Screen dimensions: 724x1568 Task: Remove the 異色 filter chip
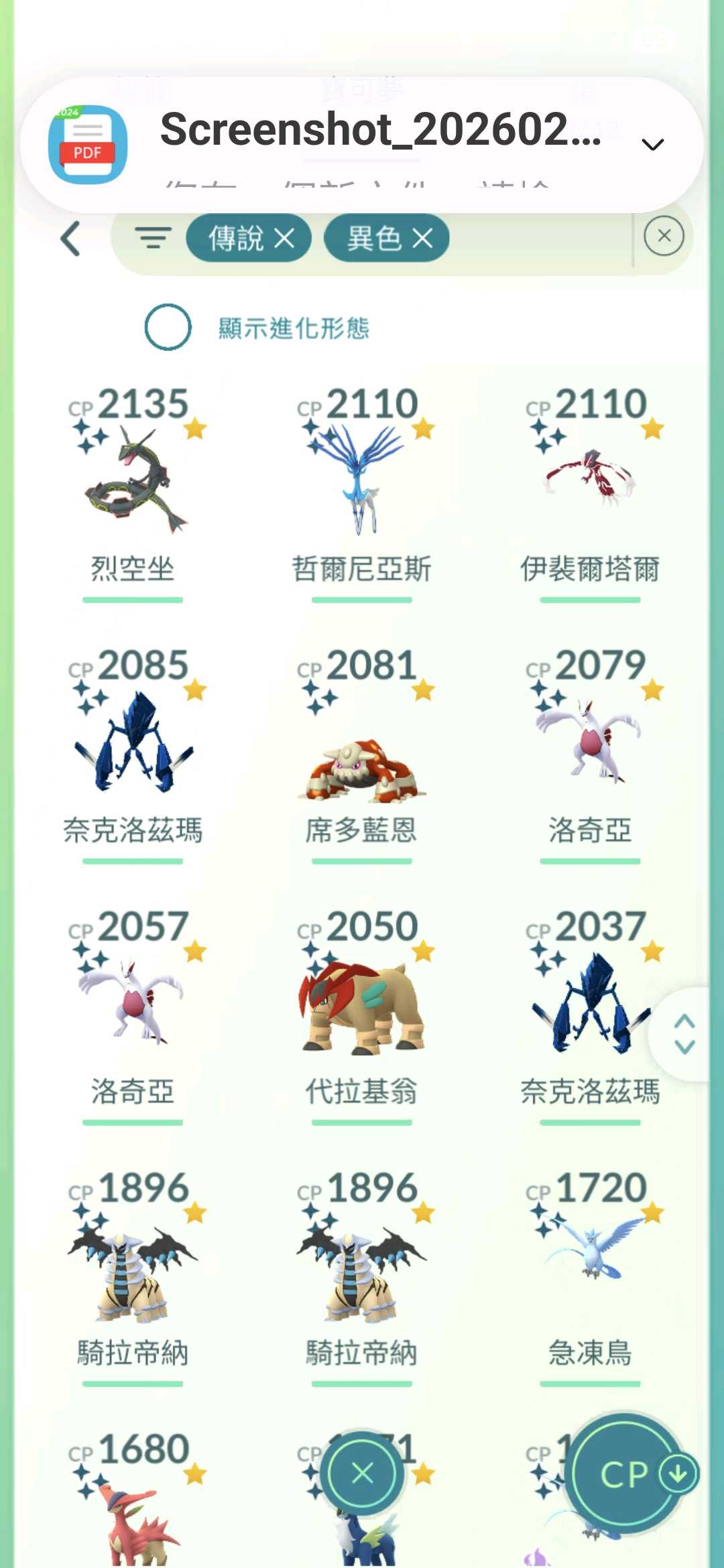click(422, 238)
